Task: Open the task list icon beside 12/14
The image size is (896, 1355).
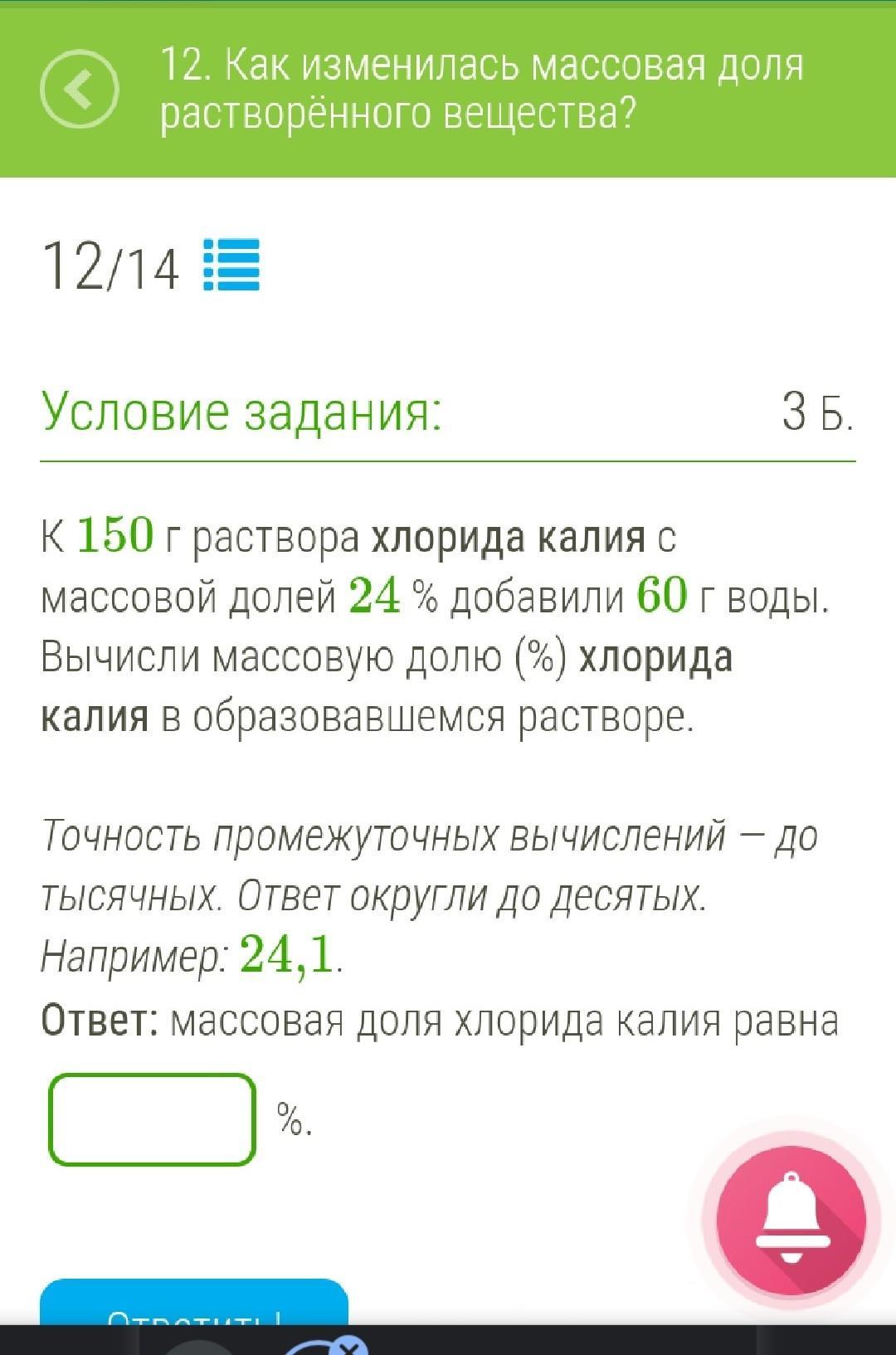Action: [x=232, y=266]
